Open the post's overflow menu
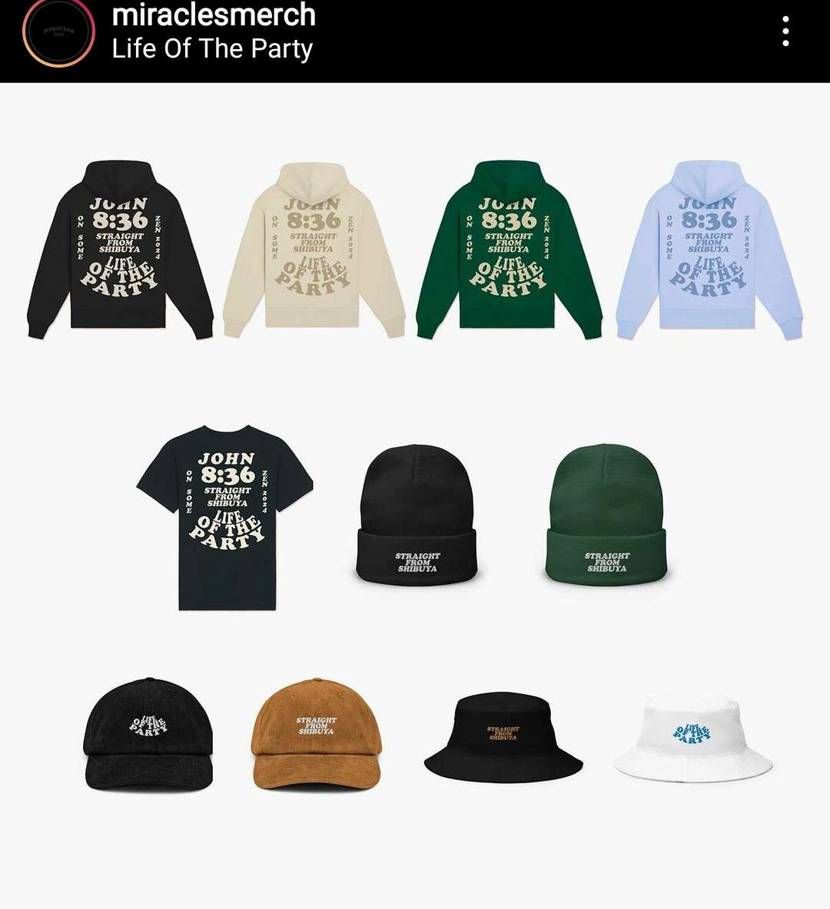The width and height of the screenshot is (830, 909). click(786, 32)
